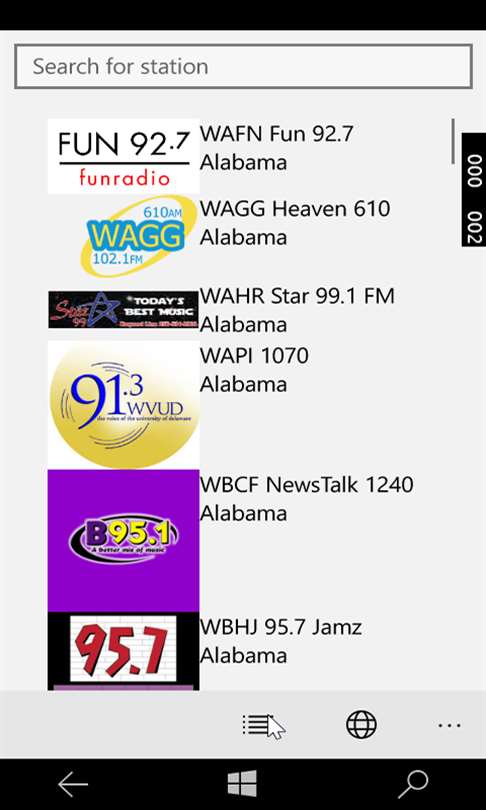Image resolution: width=486 pixels, height=810 pixels.
Task: Focus the Search for station field
Action: [243, 67]
